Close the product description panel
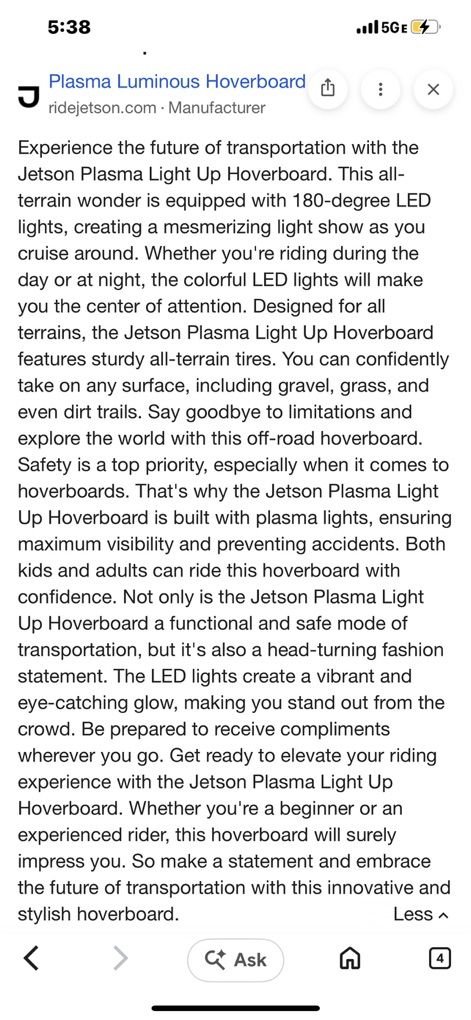Image resolution: width=471 pixels, height=1020 pixels. coord(433,89)
